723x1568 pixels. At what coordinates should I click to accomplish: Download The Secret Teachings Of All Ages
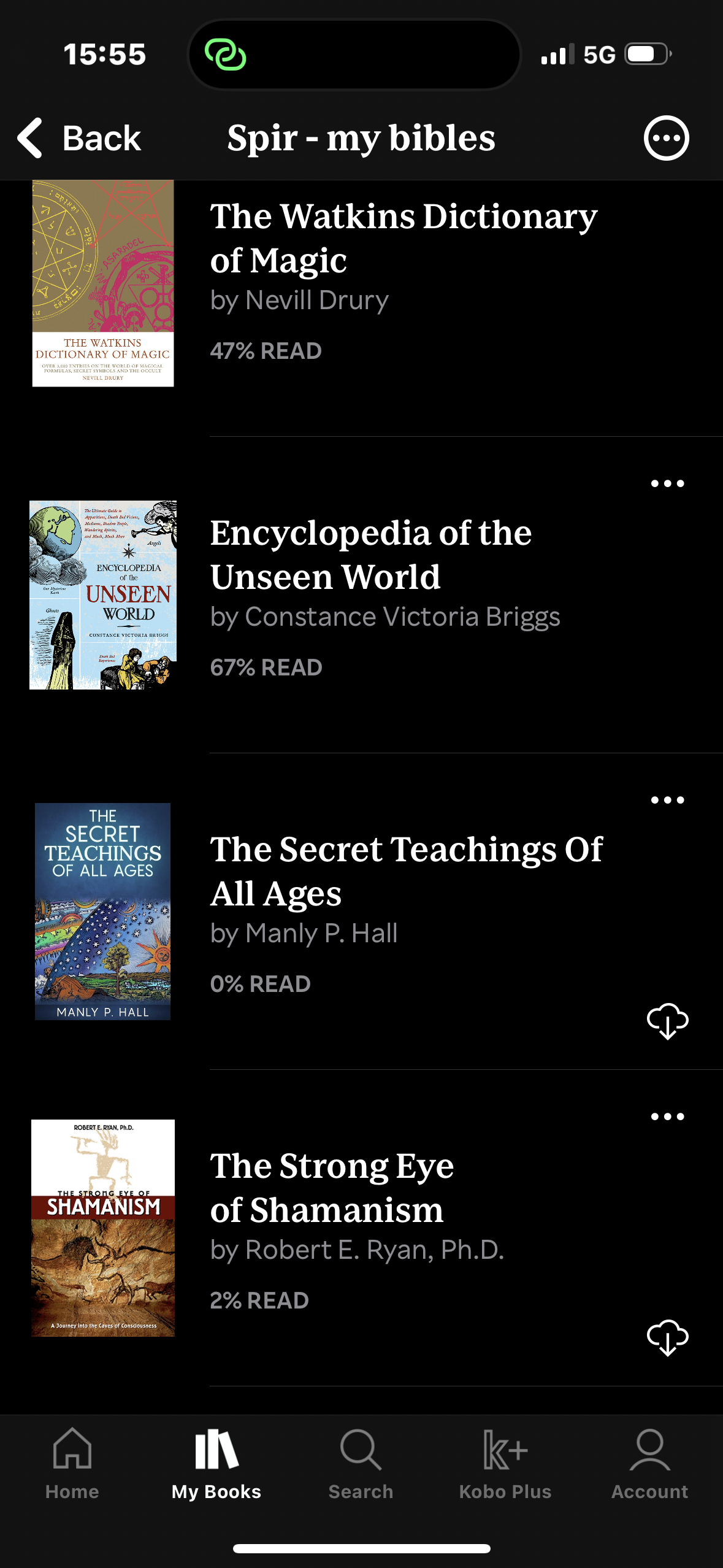click(x=667, y=1021)
